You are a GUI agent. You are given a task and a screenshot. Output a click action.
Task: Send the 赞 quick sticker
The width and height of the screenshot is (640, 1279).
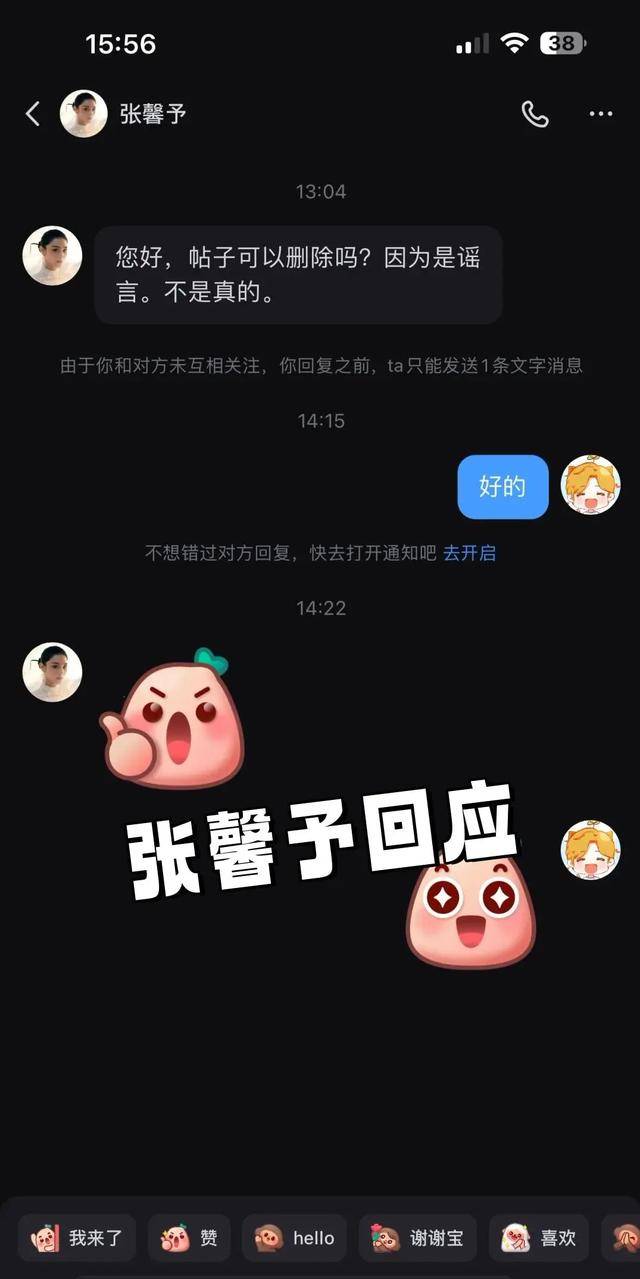[x=189, y=1238]
